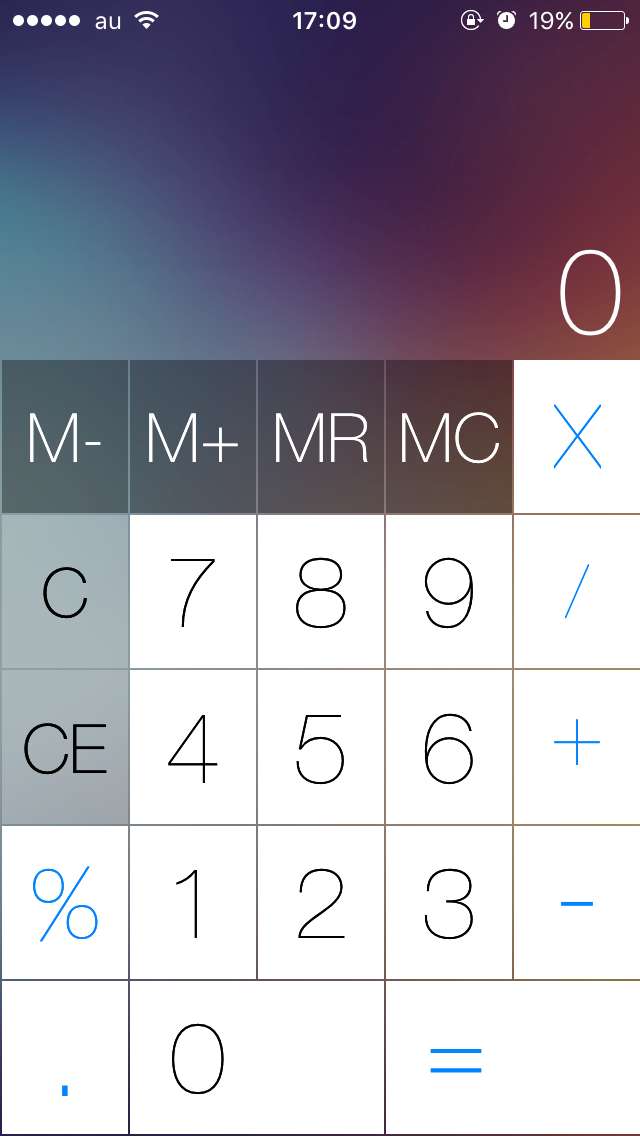The height and width of the screenshot is (1136, 640).
Task: Tap the M- memory subtract key
Action: [x=65, y=437]
